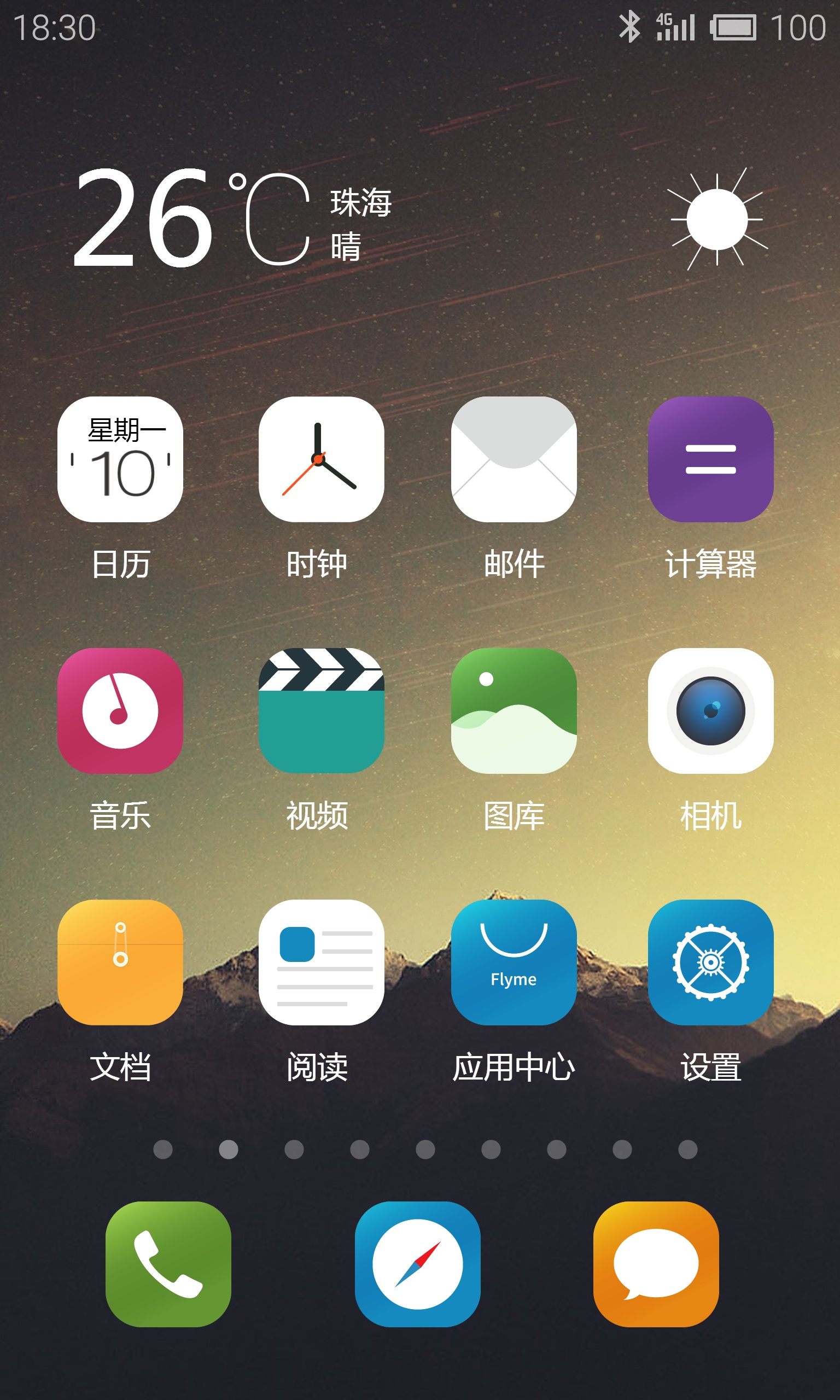The height and width of the screenshot is (1400, 840).
Task: Open the phone dialer in the dock
Action: coord(168,1264)
